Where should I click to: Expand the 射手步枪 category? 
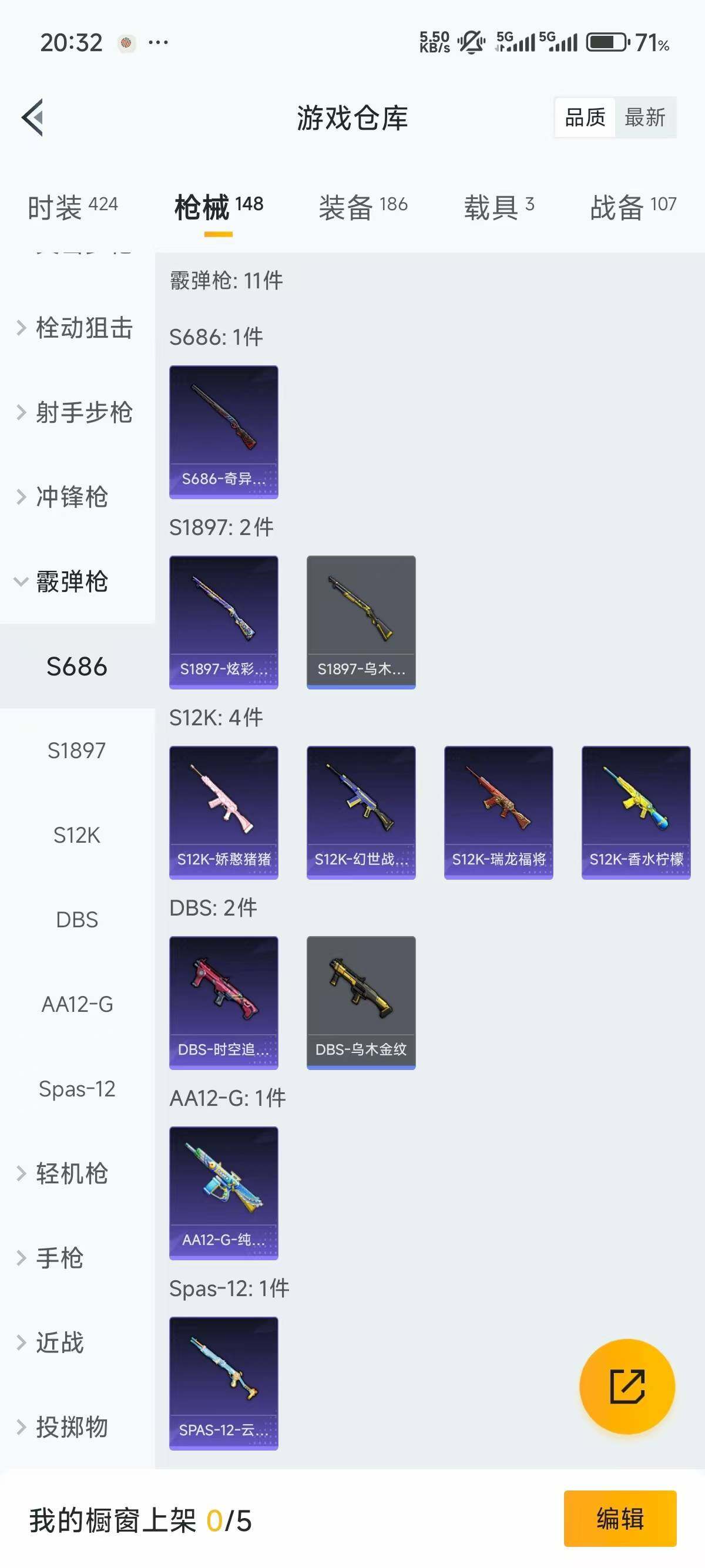click(75, 412)
